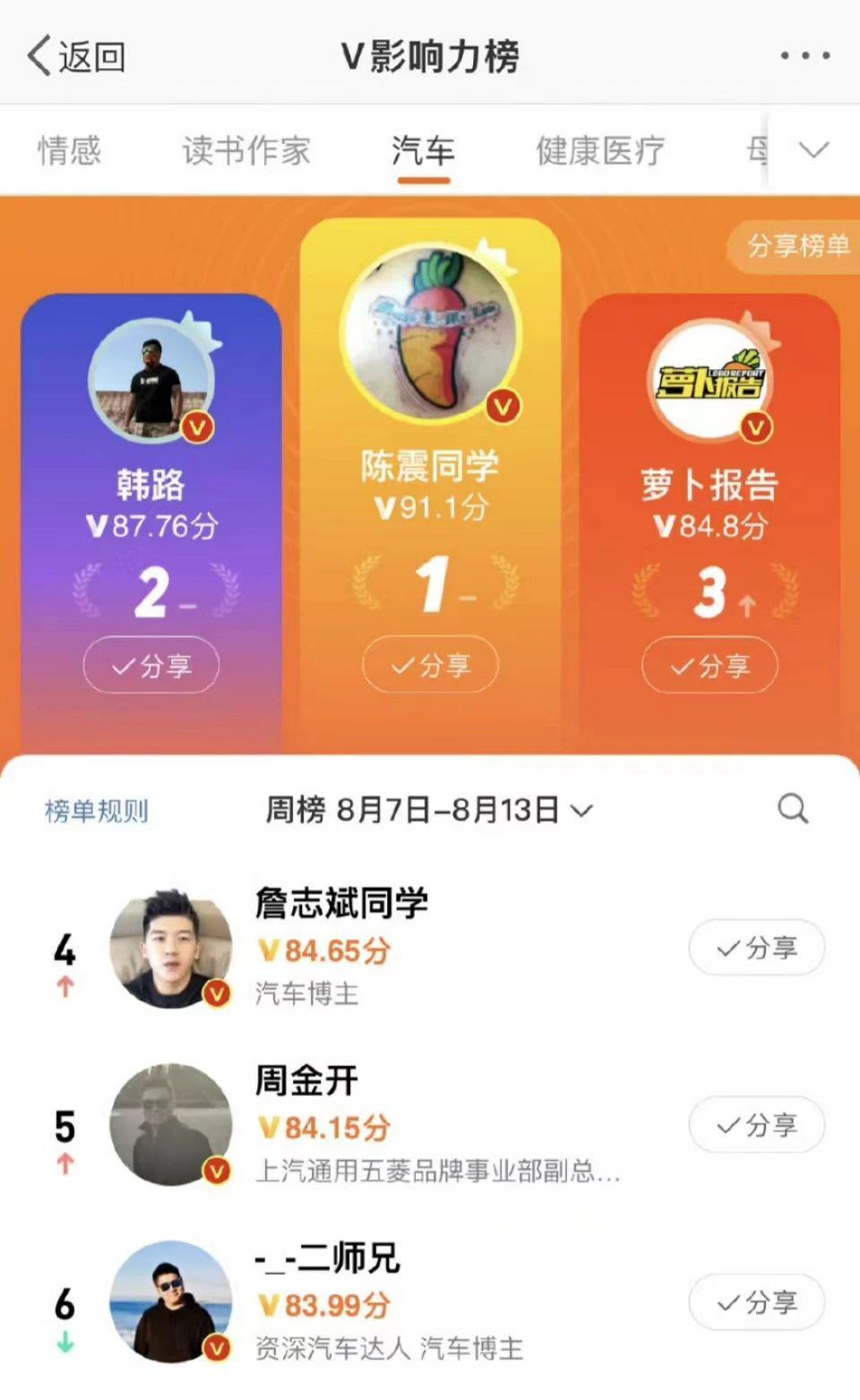Click the V verified badge on 陈震同学's avatar
Viewport: 860px width, 1400px height.
503,408
